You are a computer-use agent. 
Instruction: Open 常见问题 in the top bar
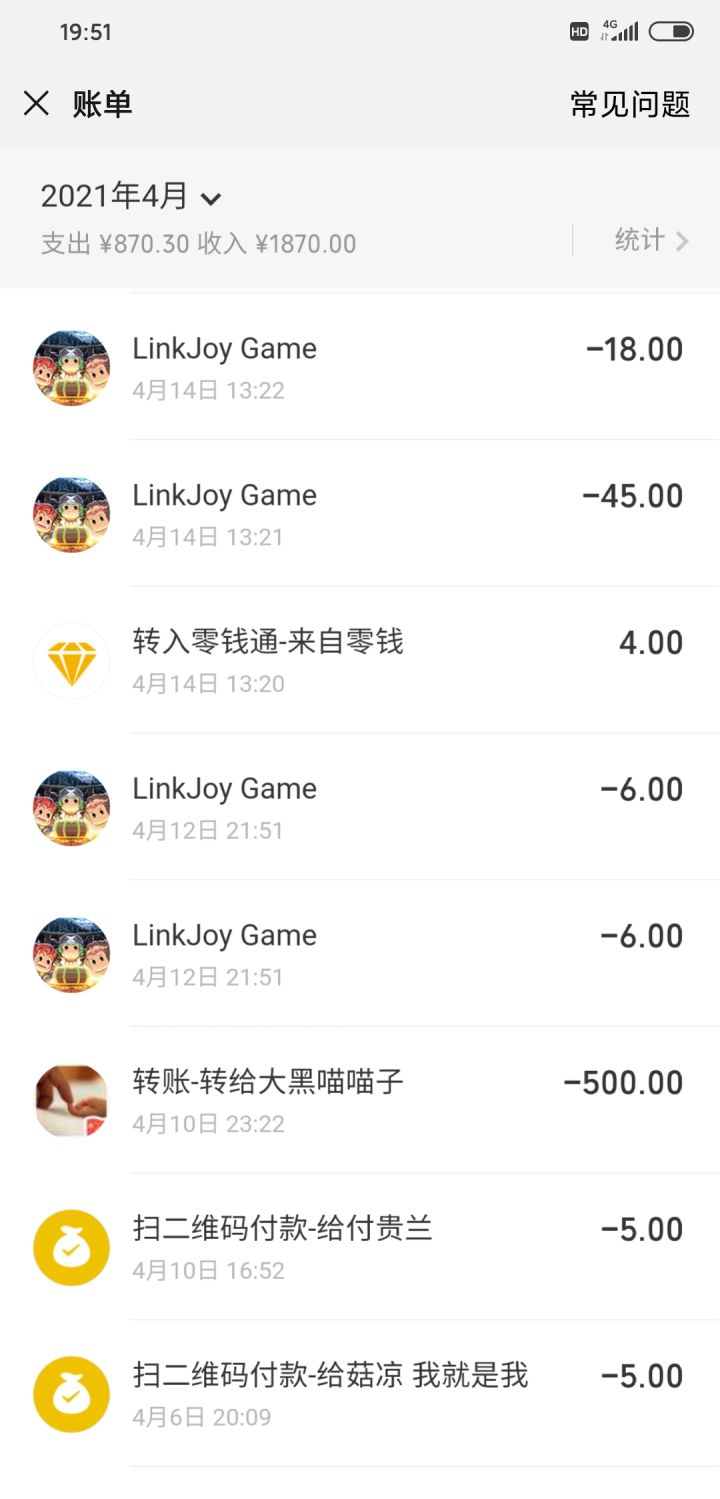coord(628,104)
